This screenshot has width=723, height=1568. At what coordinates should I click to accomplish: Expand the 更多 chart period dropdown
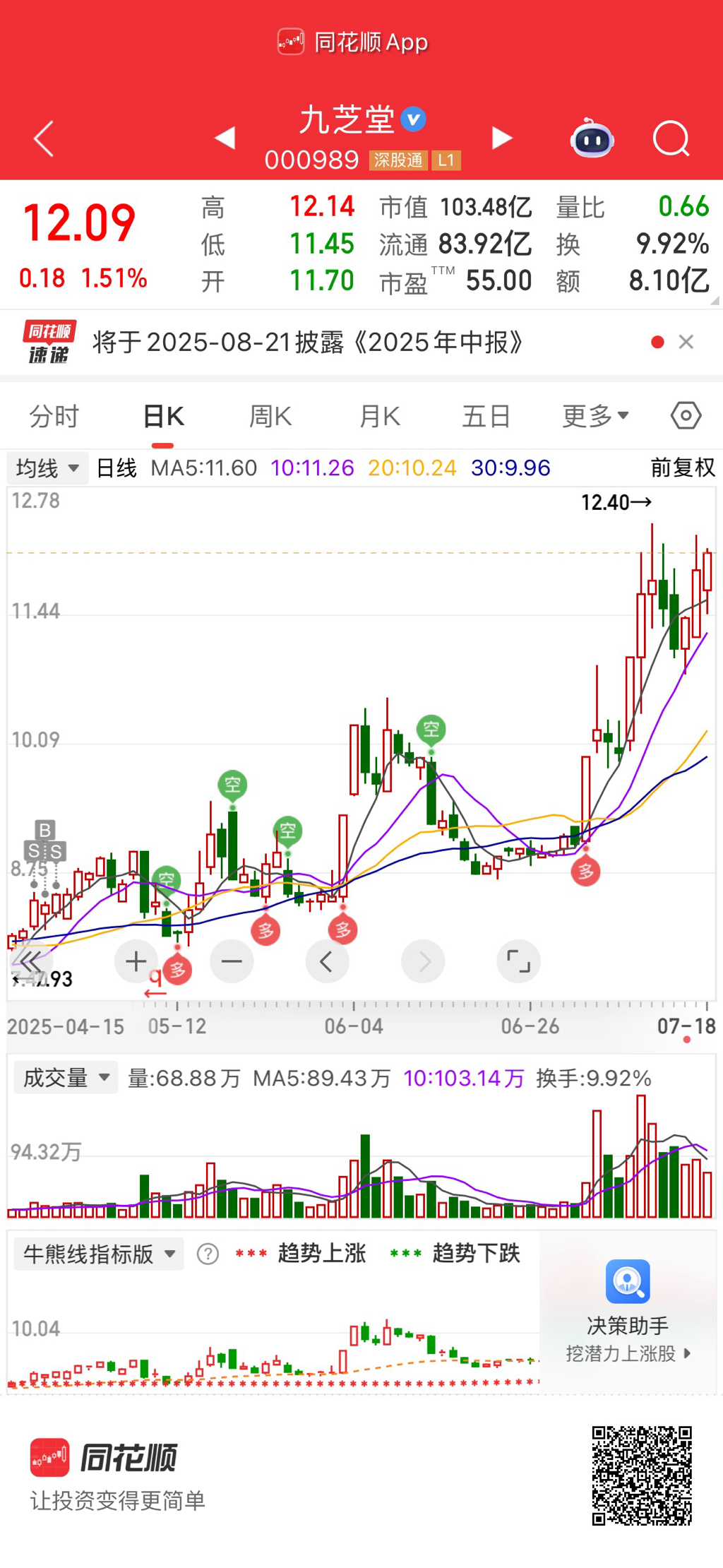594,417
